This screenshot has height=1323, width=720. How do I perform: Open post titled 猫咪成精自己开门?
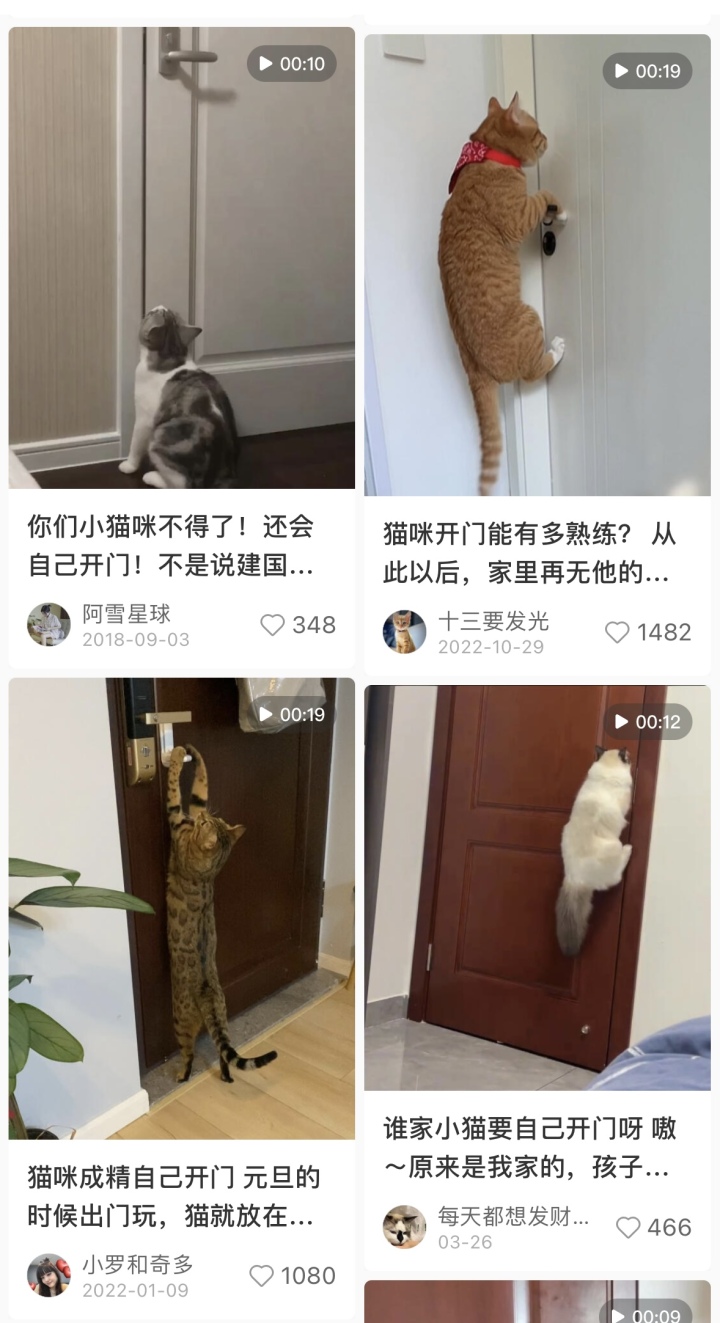[x=174, y=1196]
